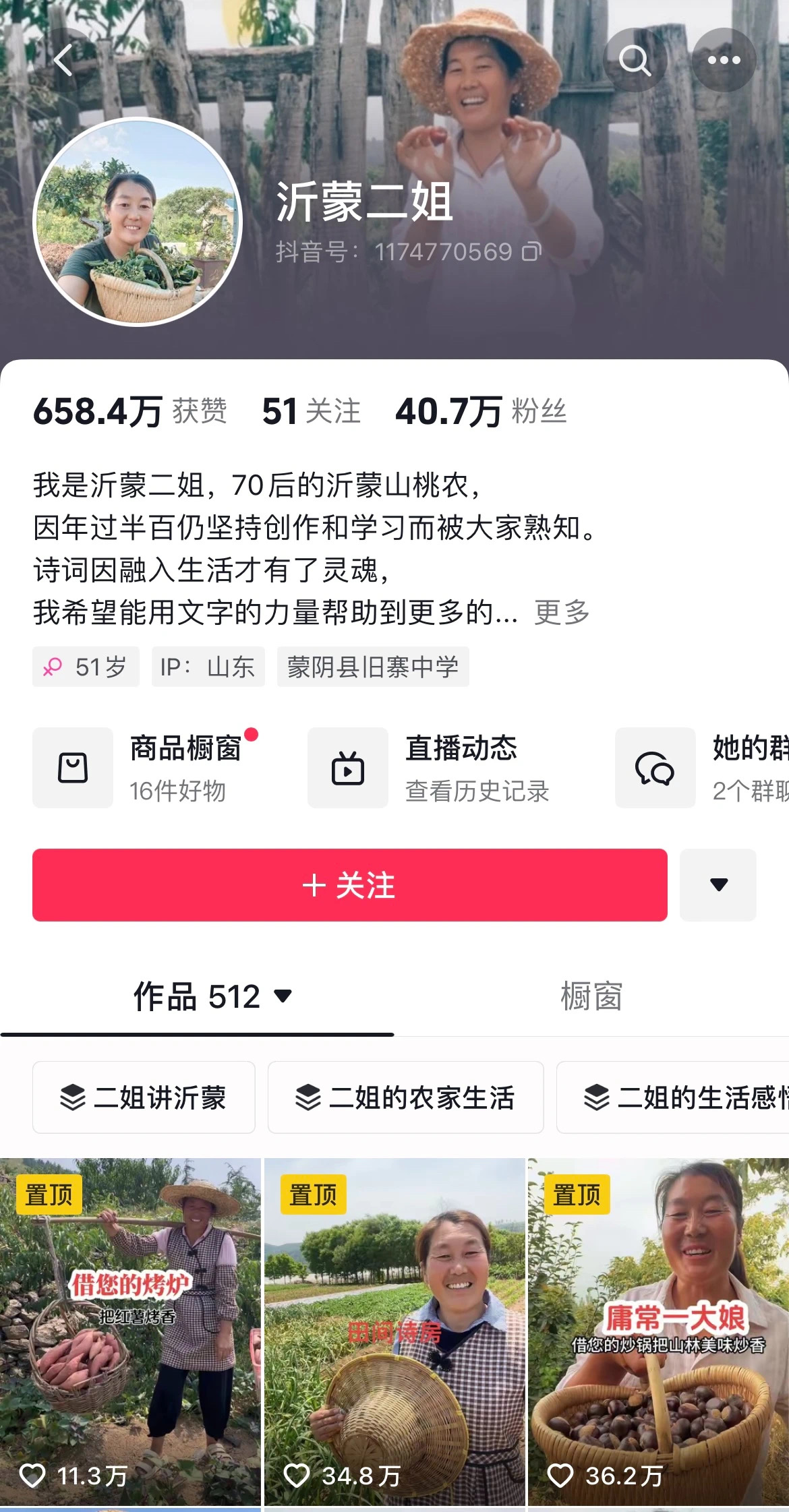Screen dimensions: 789x1512
Task: Open search on this profile
Action: tap(634, 61)
